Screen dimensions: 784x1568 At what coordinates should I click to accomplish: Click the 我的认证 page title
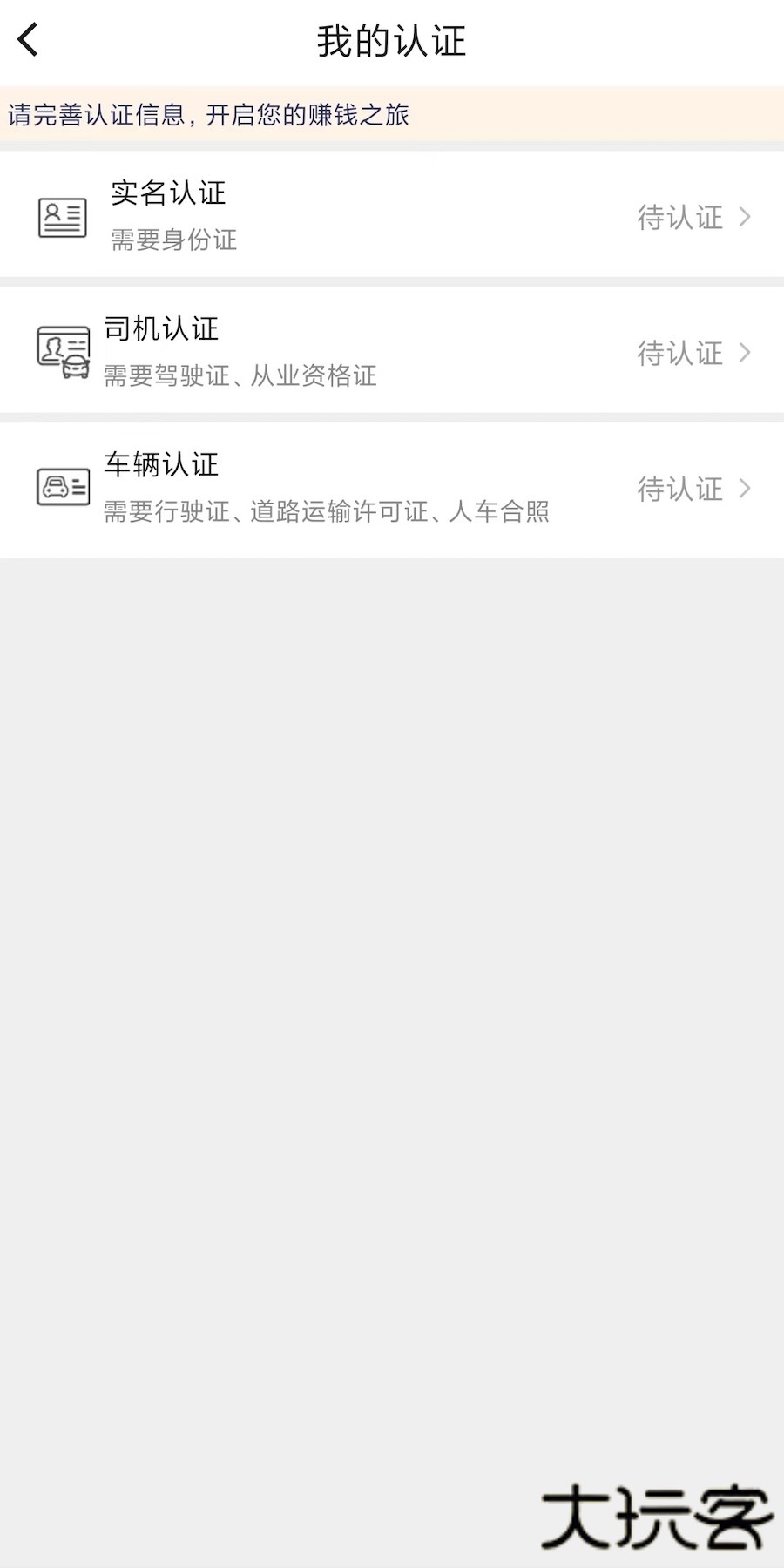pyautogui.click(x=391, y=39)
